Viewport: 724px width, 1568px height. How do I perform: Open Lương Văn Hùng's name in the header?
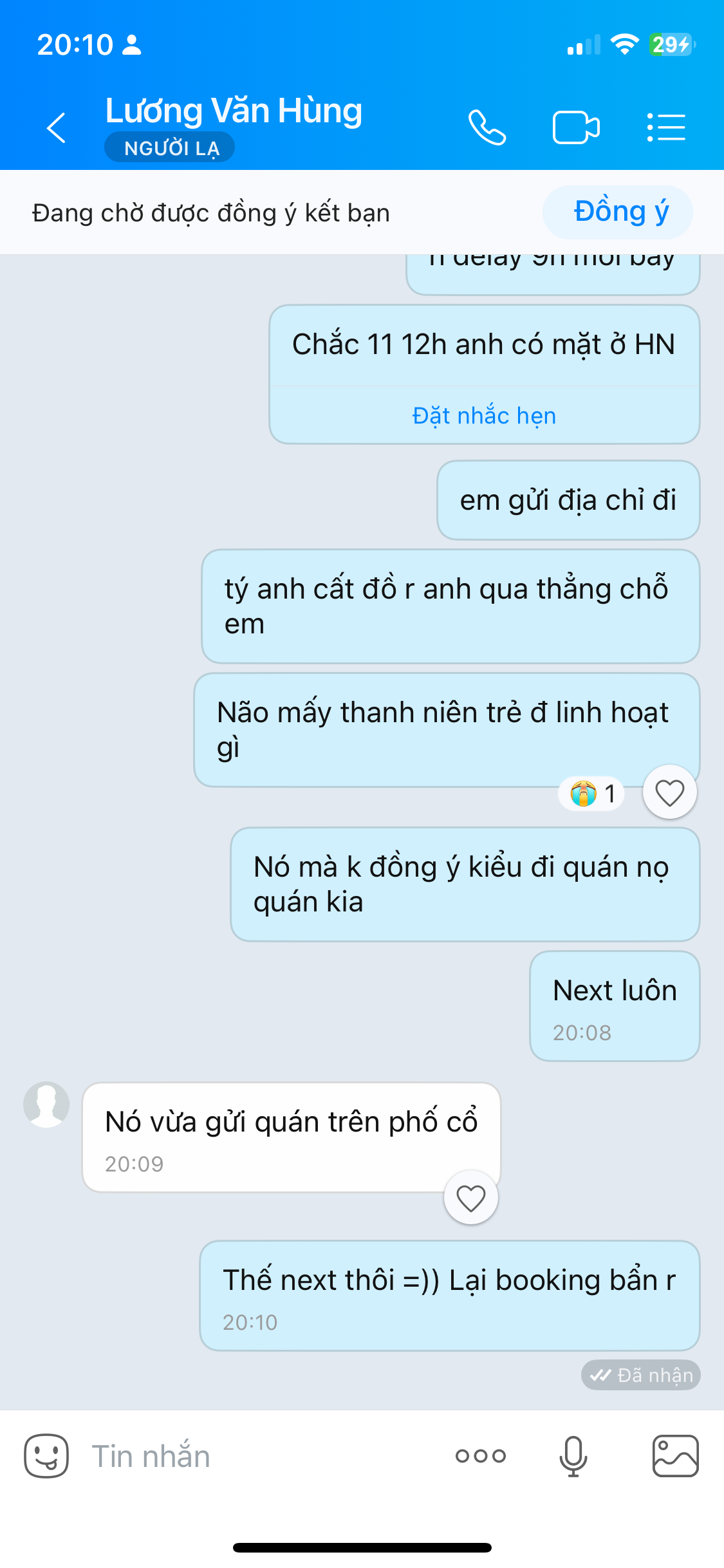point(234,111)
